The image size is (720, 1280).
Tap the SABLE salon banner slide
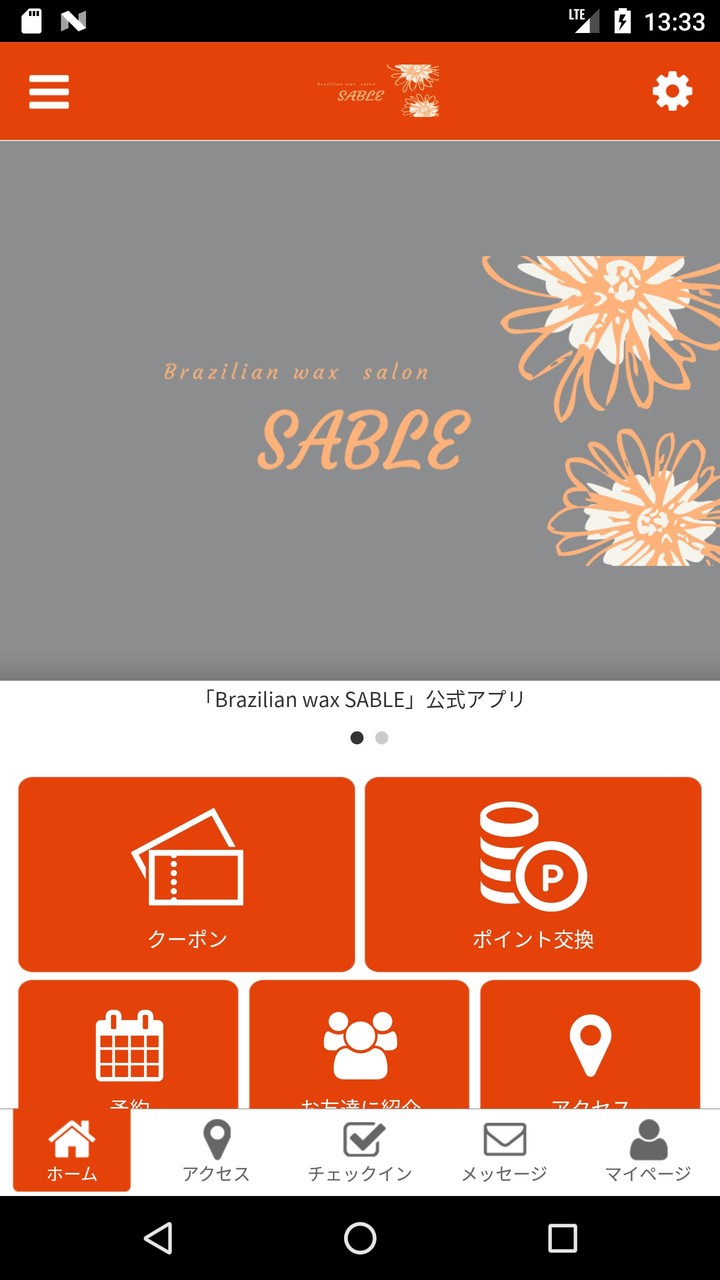[360, 411]
